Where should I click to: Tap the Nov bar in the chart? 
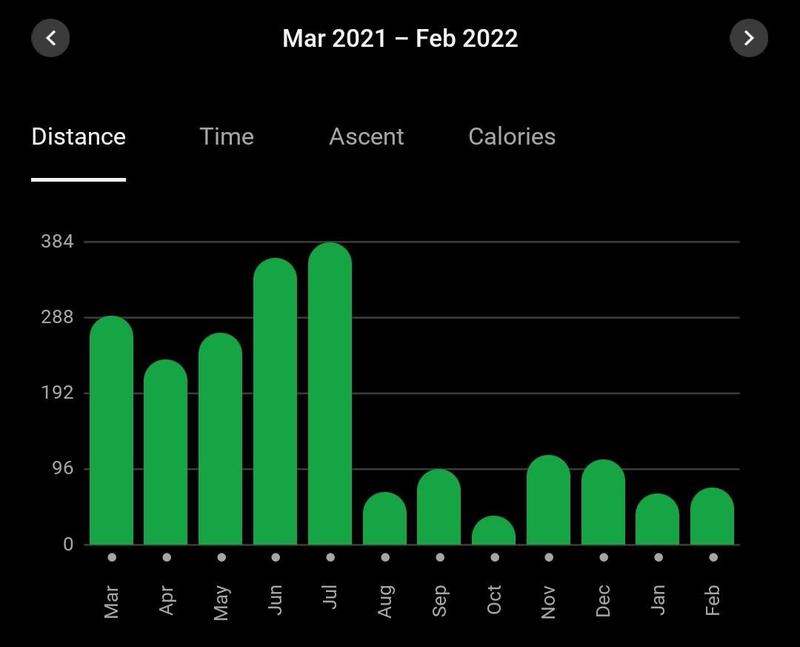548,503
